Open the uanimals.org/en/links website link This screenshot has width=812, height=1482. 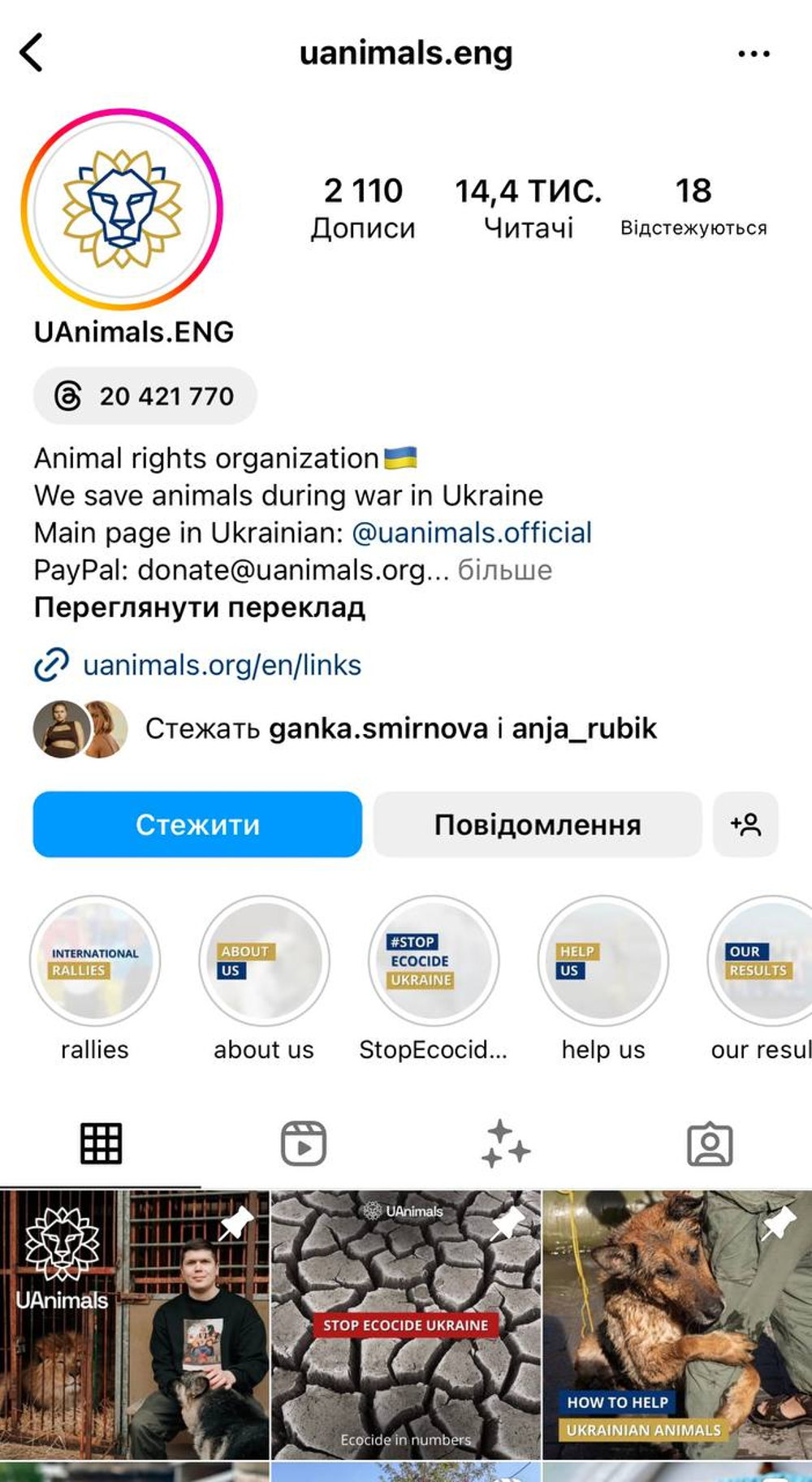tap(221, 665)
